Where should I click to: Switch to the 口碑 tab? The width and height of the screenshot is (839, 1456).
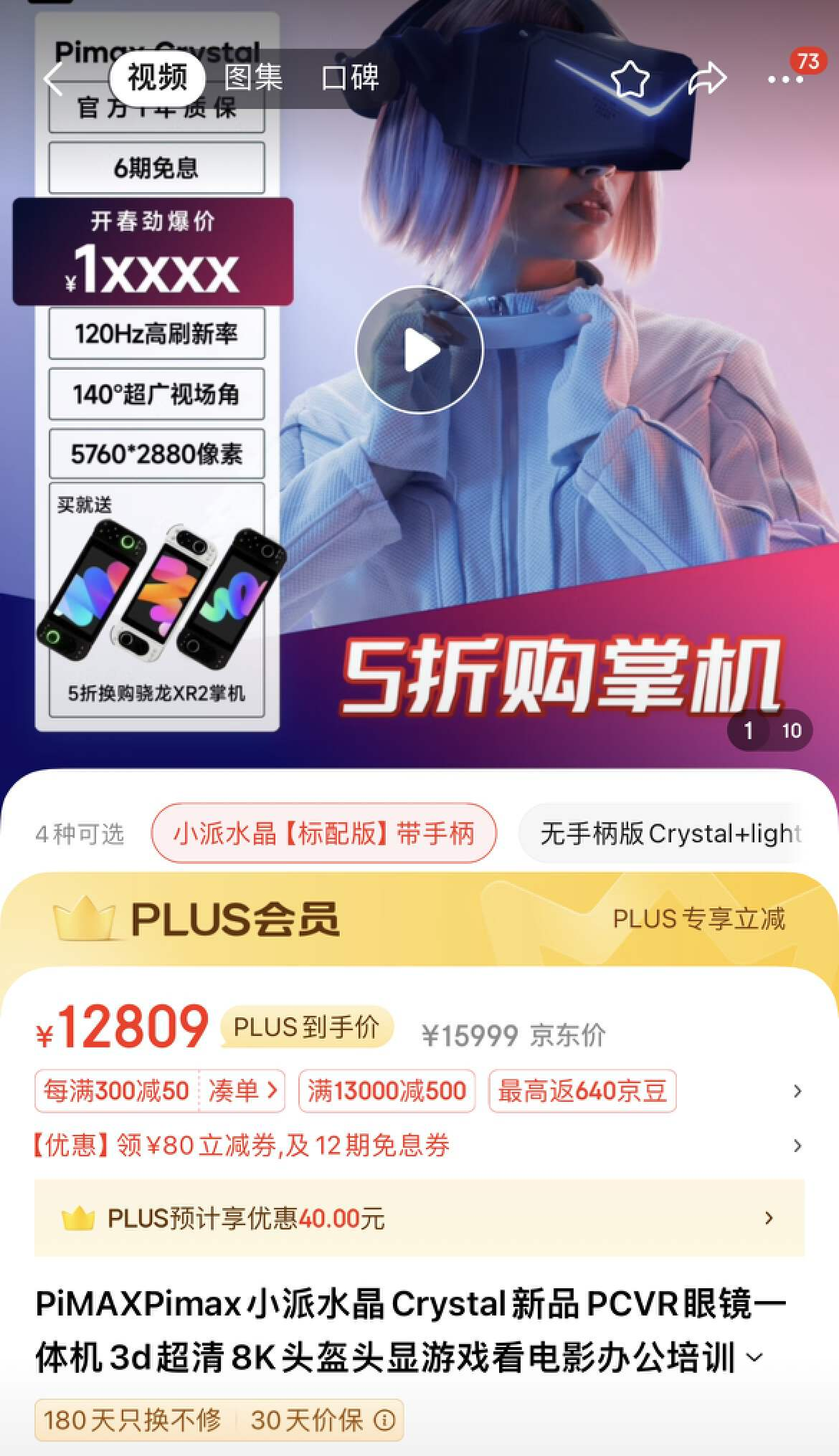tap(350, 77)
